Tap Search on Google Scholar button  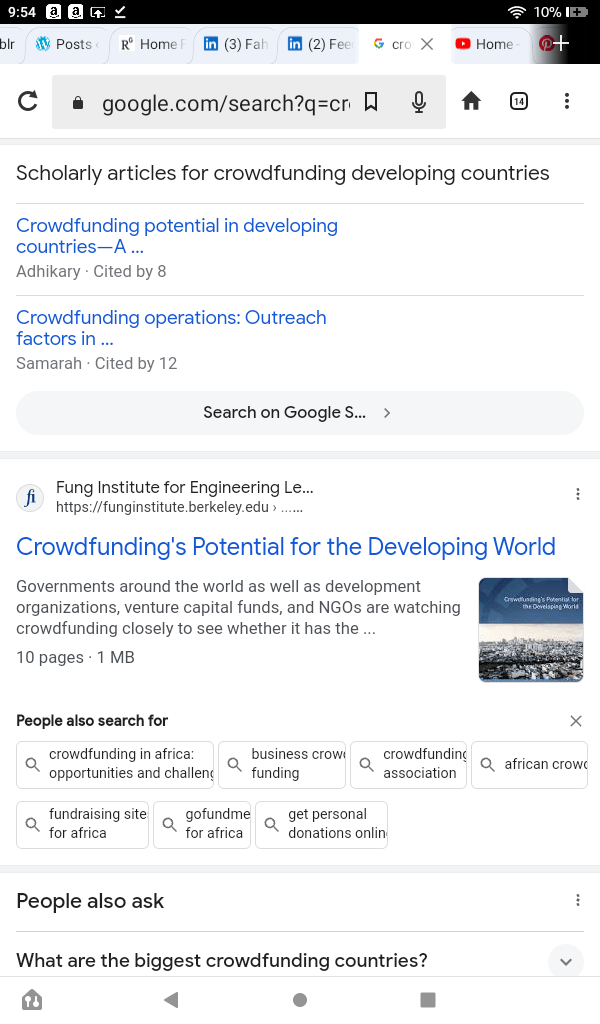(299, 412)
